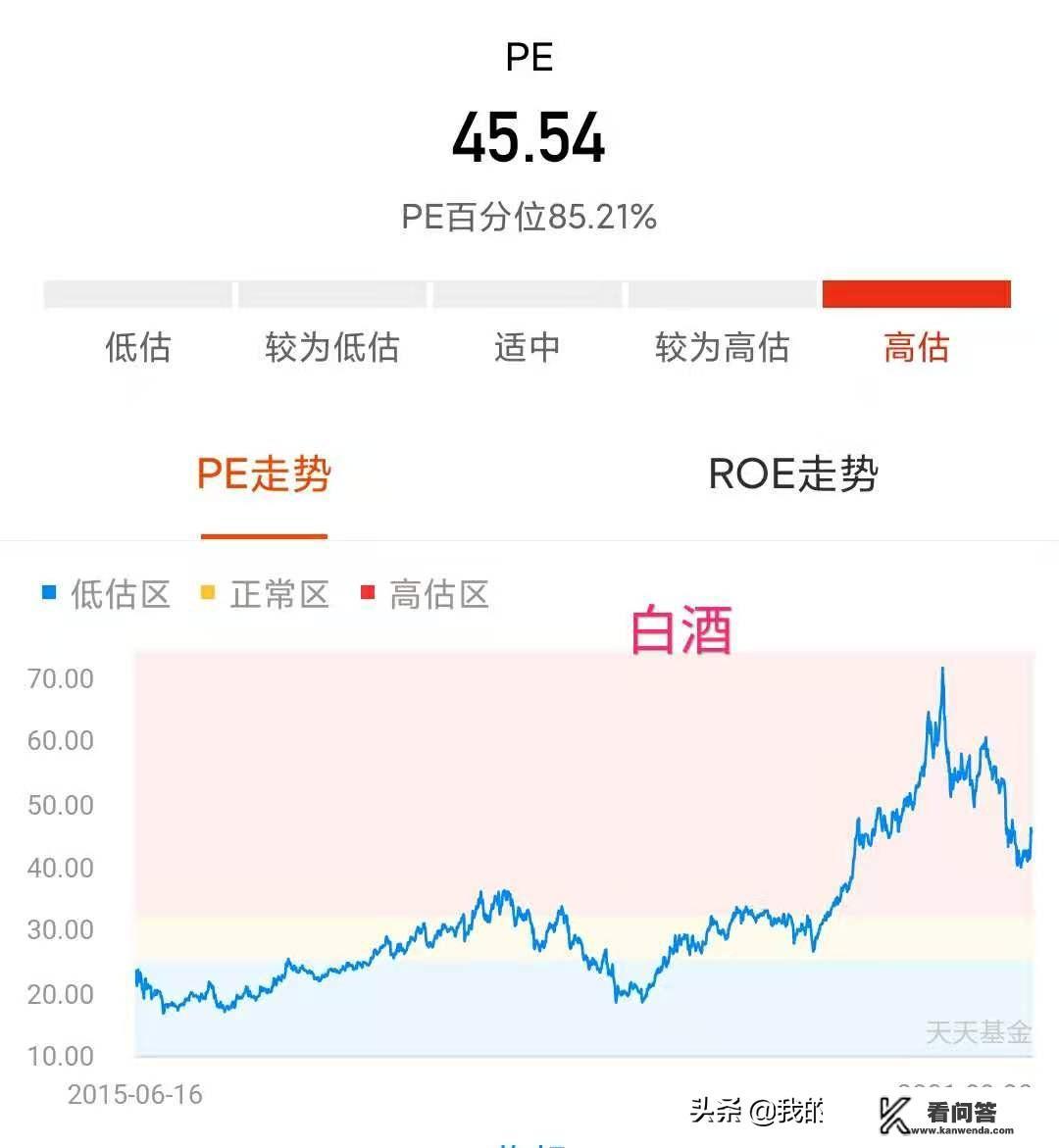The image size is (1059, 1148).
Task: Toggle the red 高估区 legend marker
Action: (x=366, y=594)
